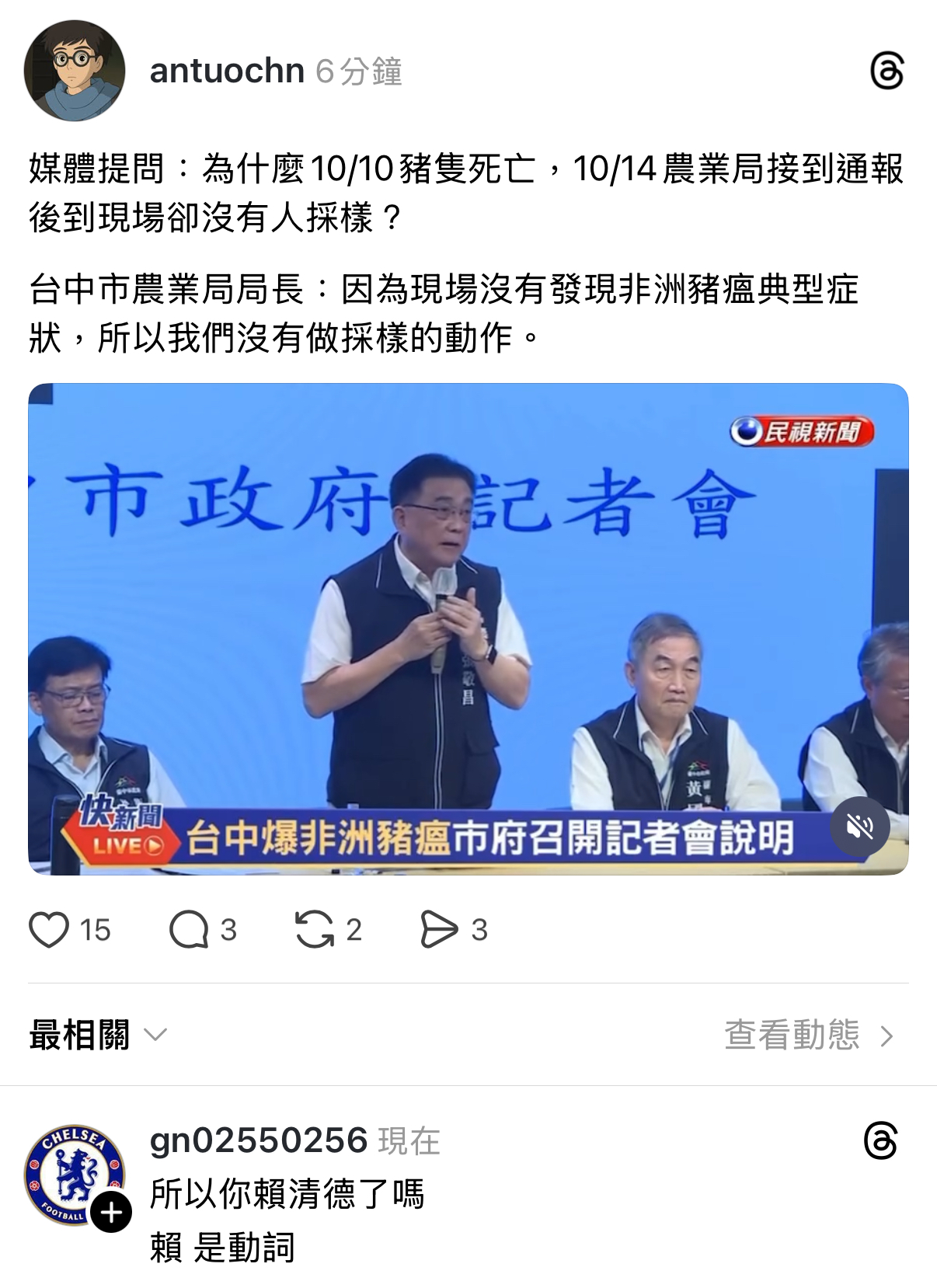
Task: Repost antuochn's post
Action: tap(314, 929)
